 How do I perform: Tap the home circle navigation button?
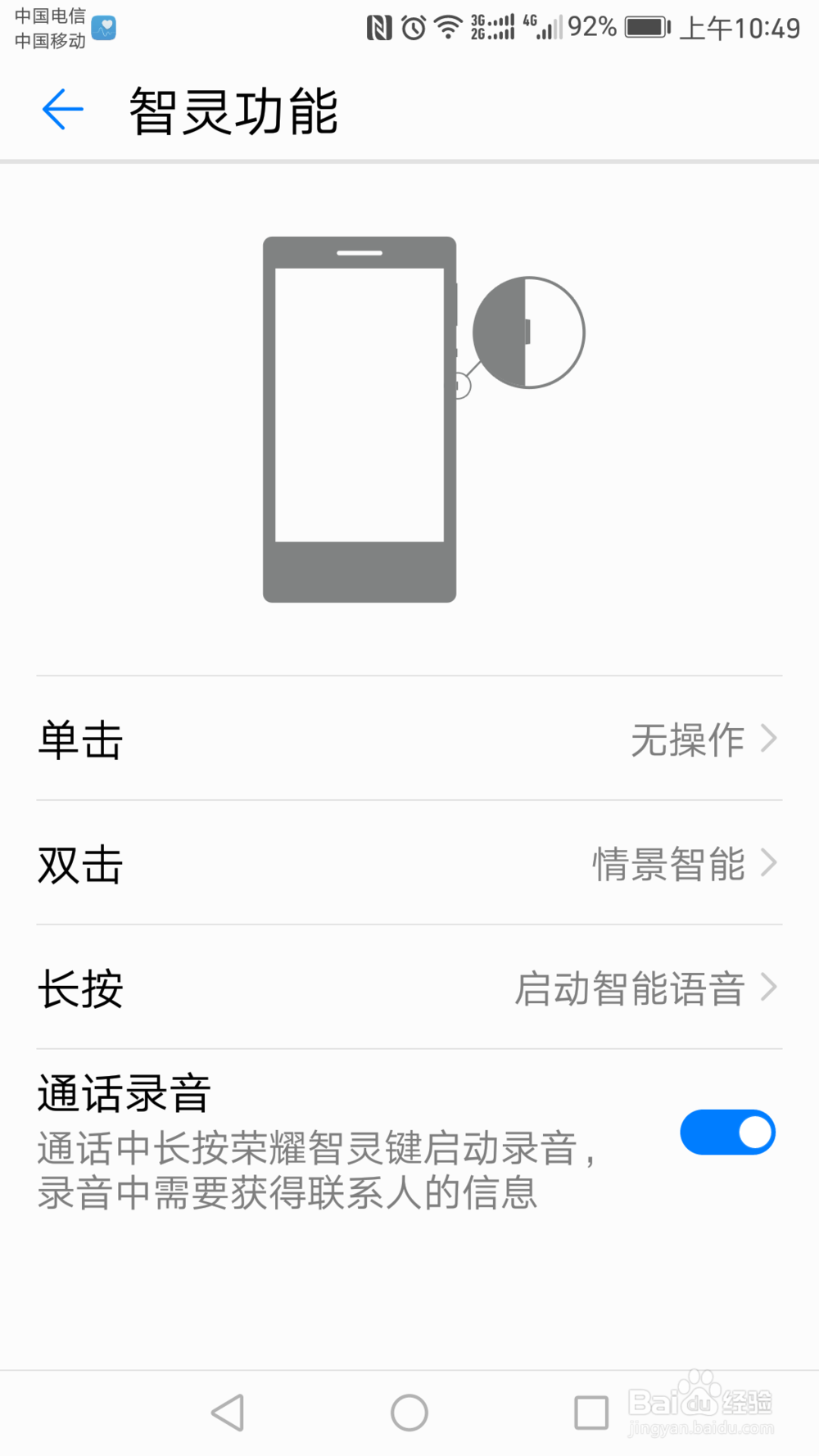409,1412
